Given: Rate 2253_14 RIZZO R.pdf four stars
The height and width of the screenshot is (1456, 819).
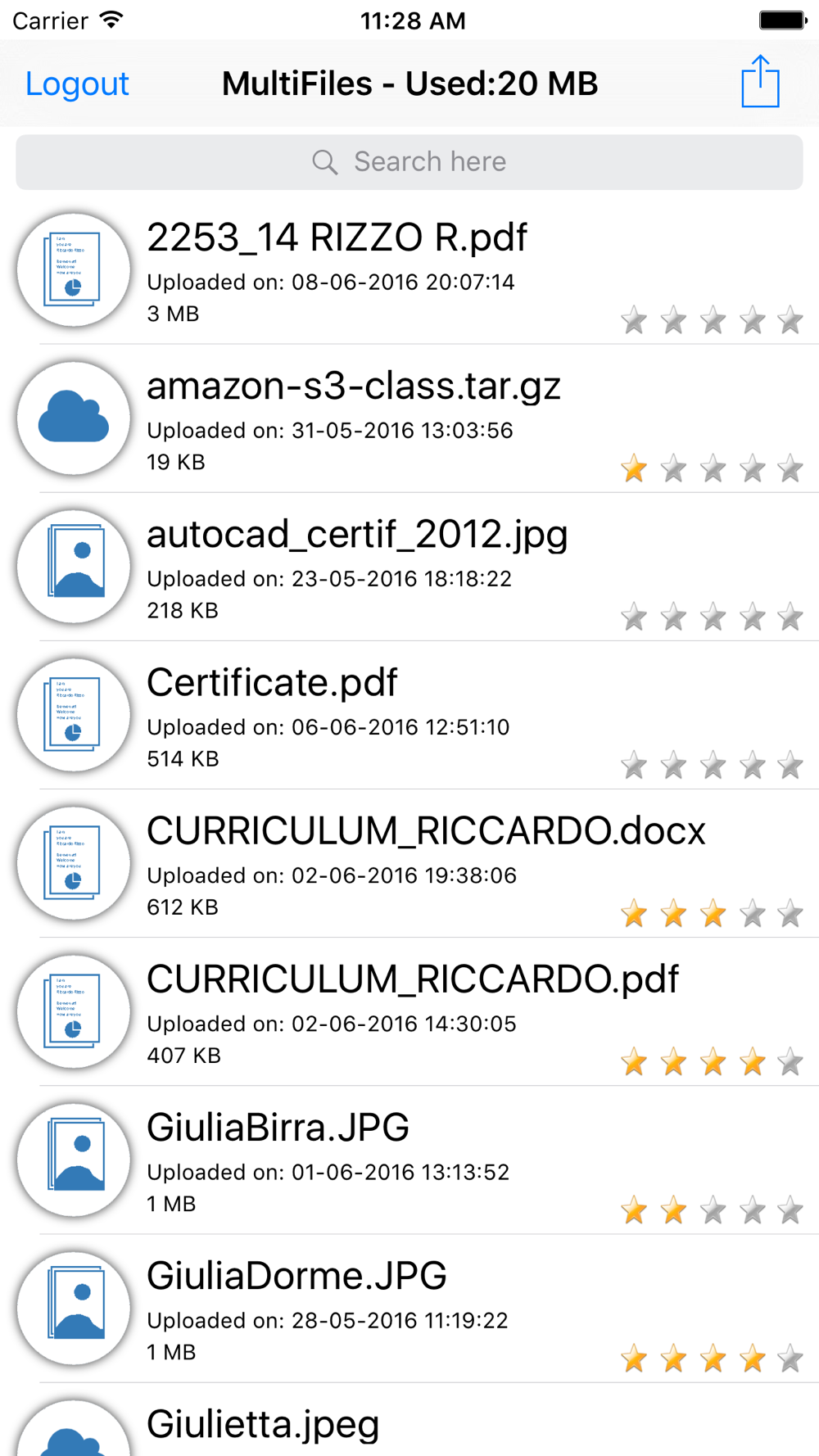Looking at the screenshot, I should (x=752, y=321).
